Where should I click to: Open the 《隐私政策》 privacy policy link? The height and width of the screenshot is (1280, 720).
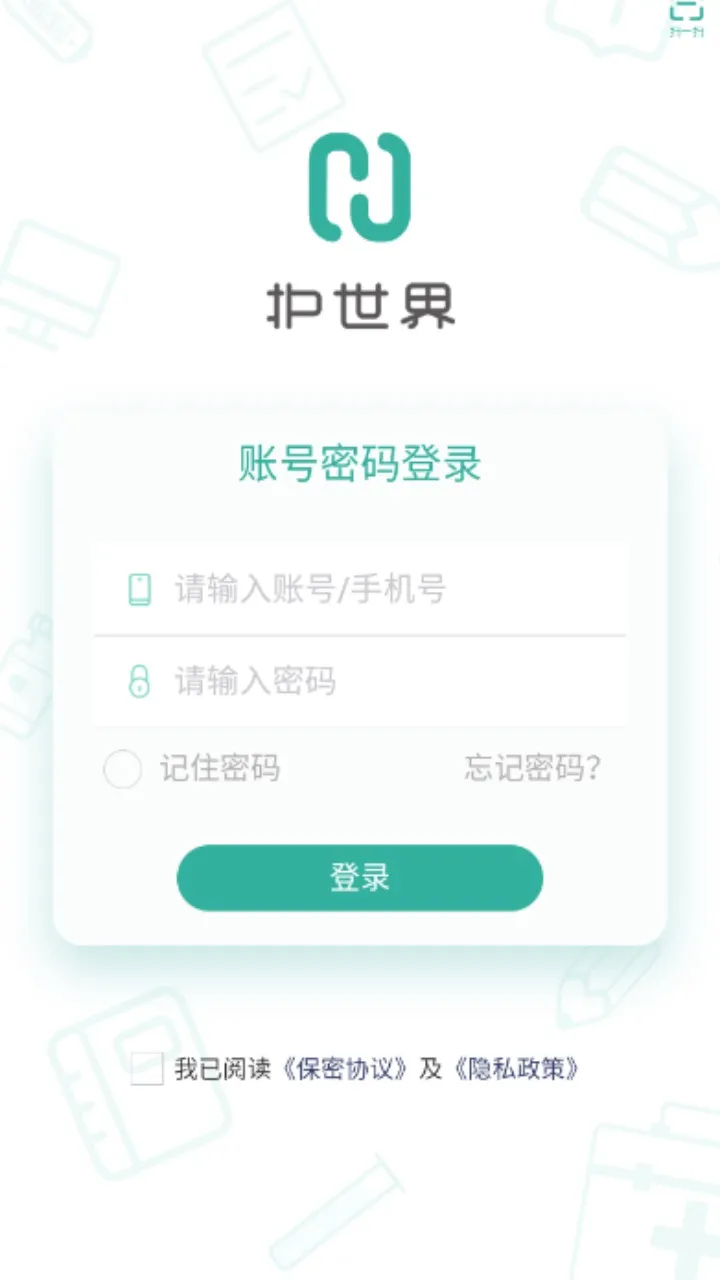click(516, 1069)
